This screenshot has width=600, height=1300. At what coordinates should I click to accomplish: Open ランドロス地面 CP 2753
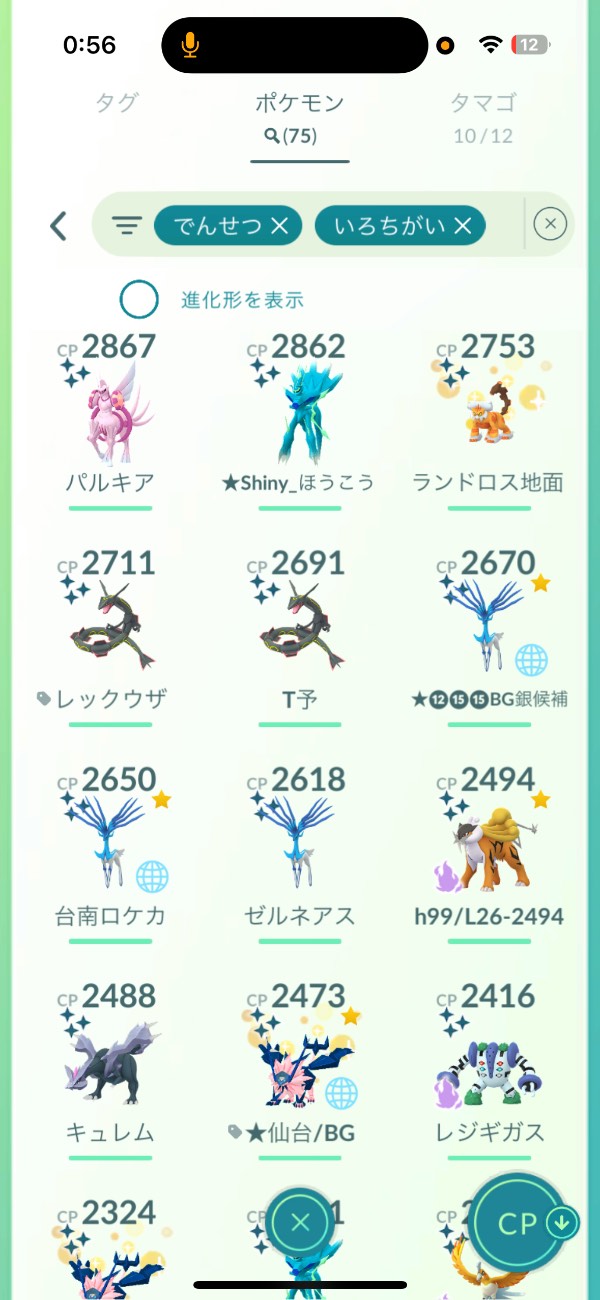(489, 420)
